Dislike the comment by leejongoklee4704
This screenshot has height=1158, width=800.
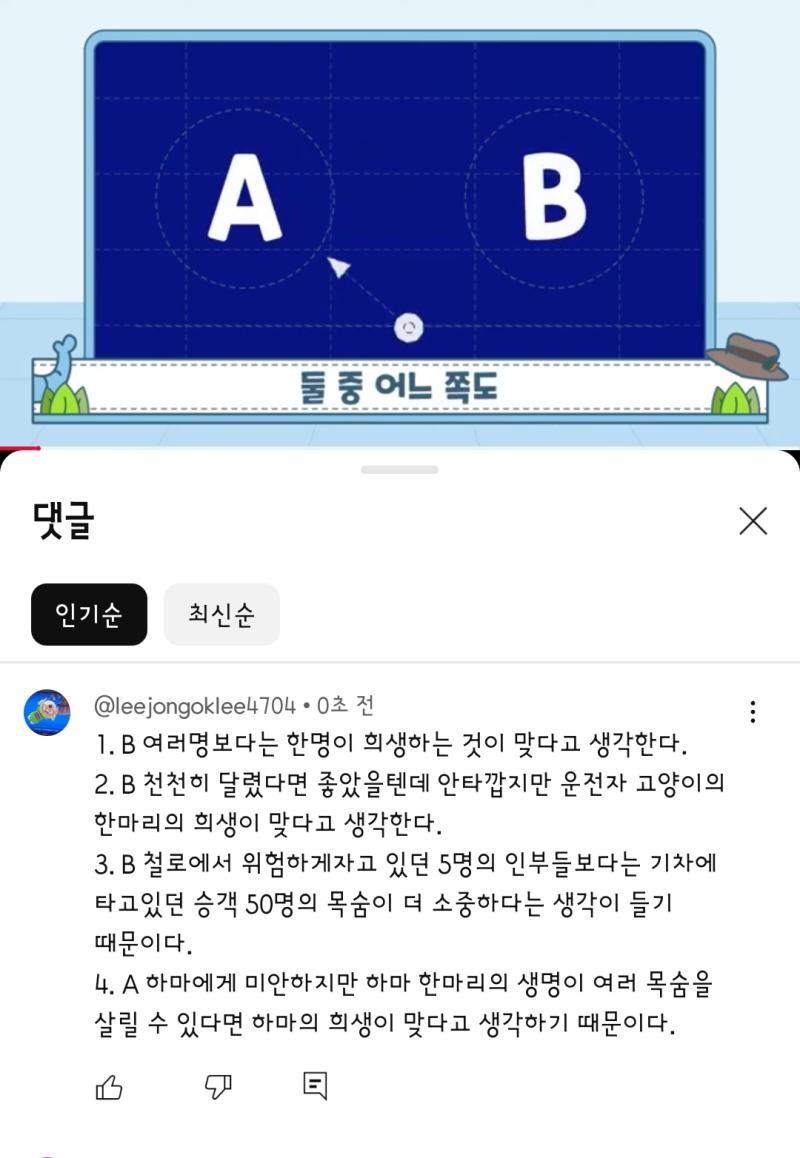point(218,1087)
